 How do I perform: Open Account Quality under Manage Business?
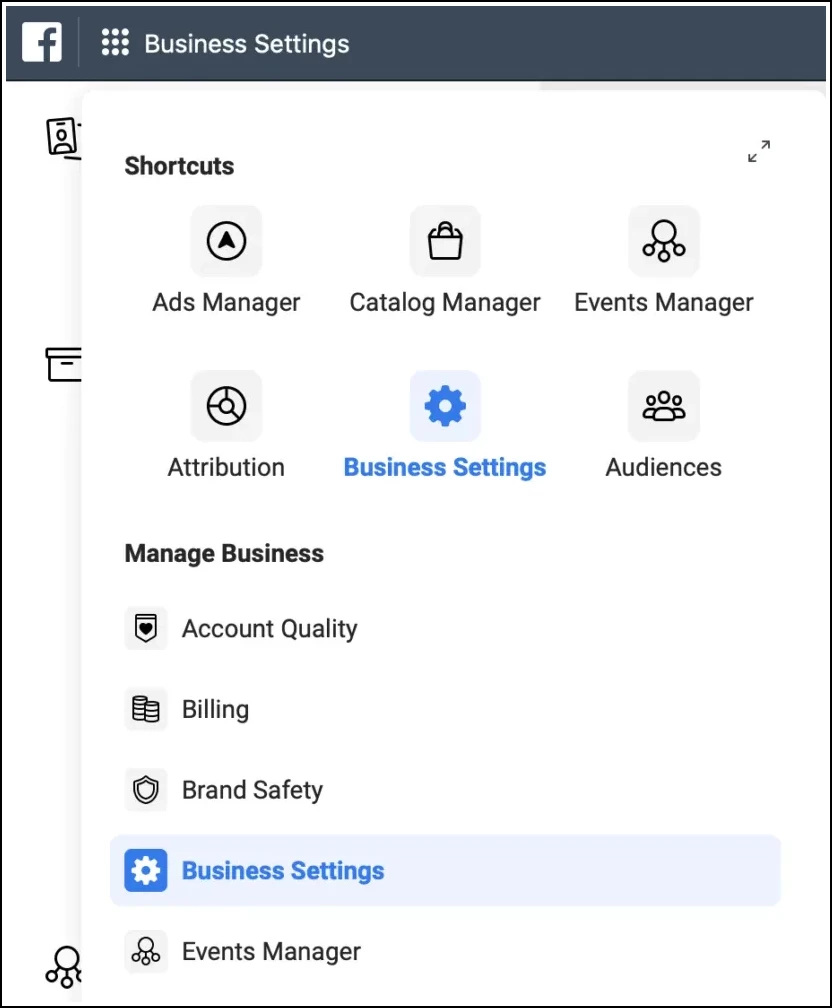click(x=269, y=629)
